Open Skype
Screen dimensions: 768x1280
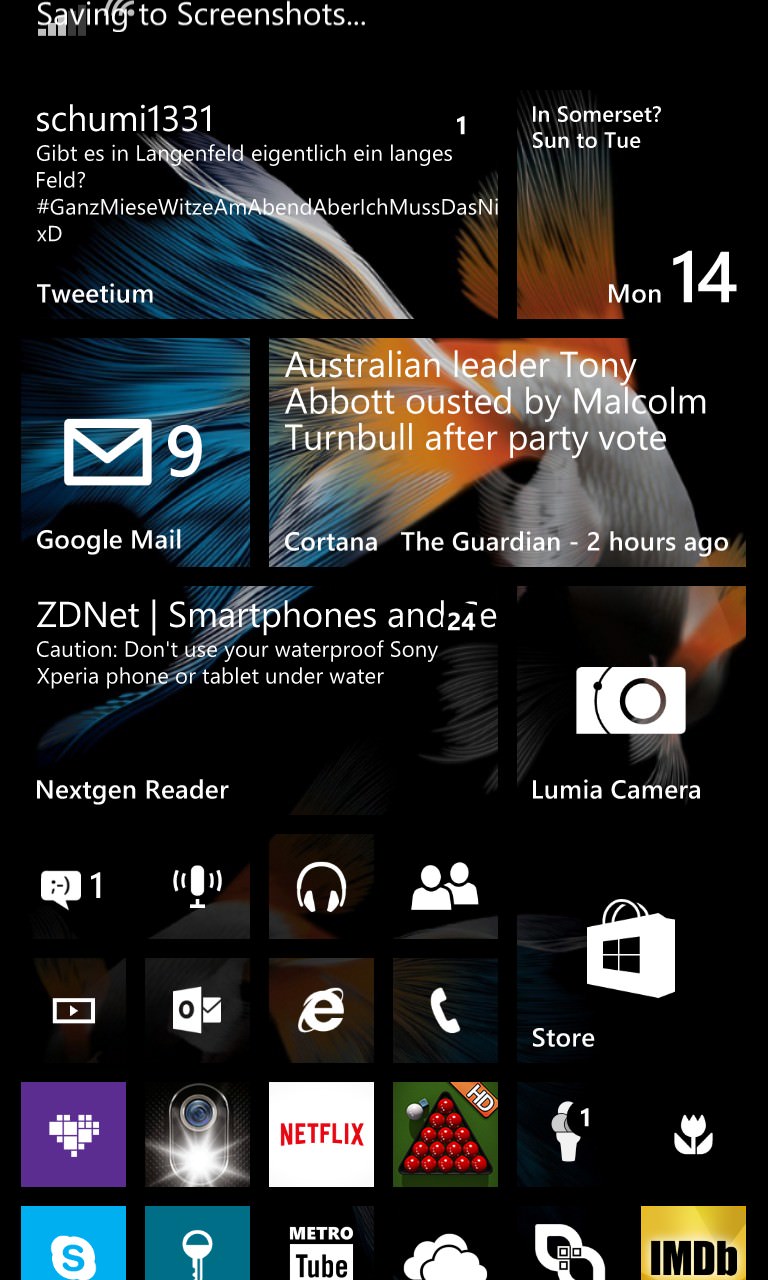click(73, 1243)
